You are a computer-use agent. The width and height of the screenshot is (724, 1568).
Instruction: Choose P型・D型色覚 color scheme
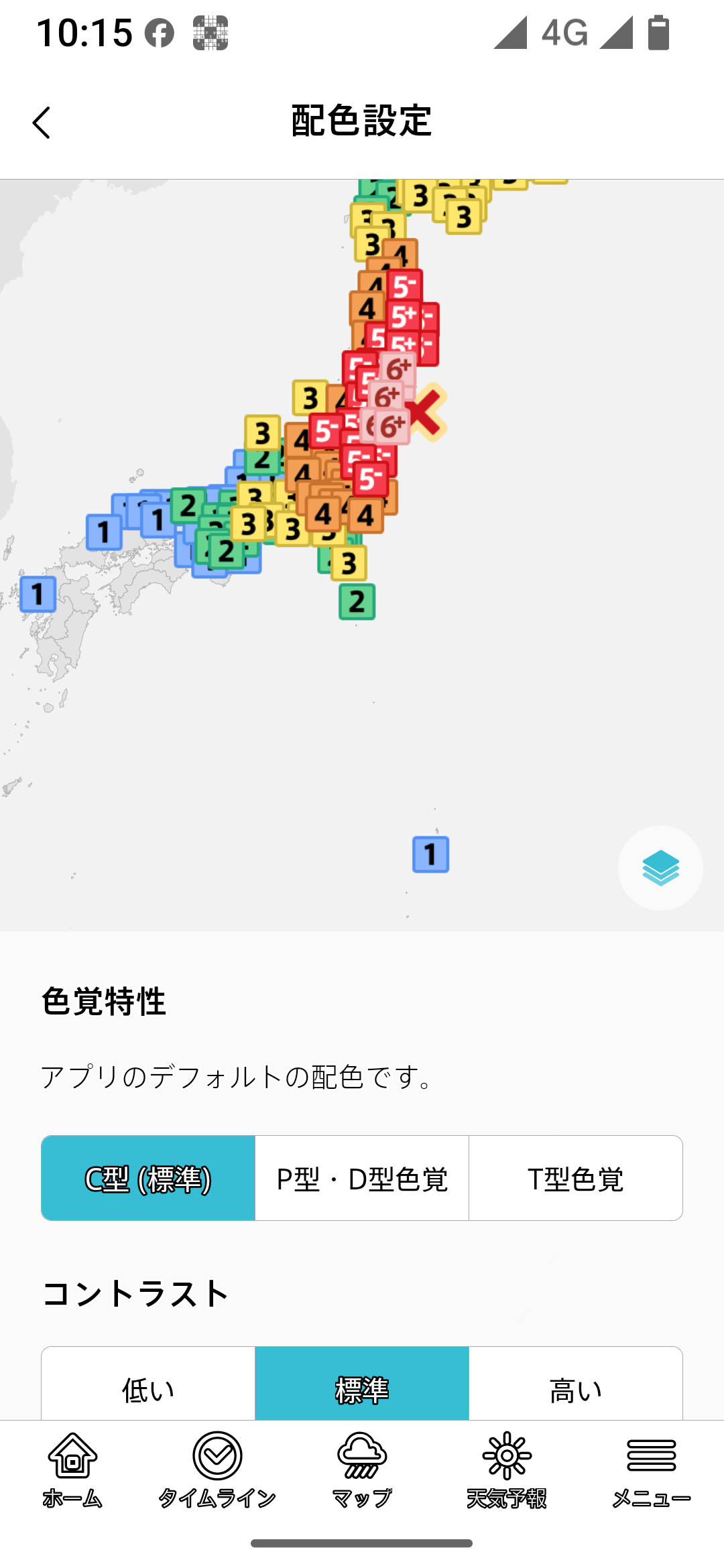pos(362,1178)
